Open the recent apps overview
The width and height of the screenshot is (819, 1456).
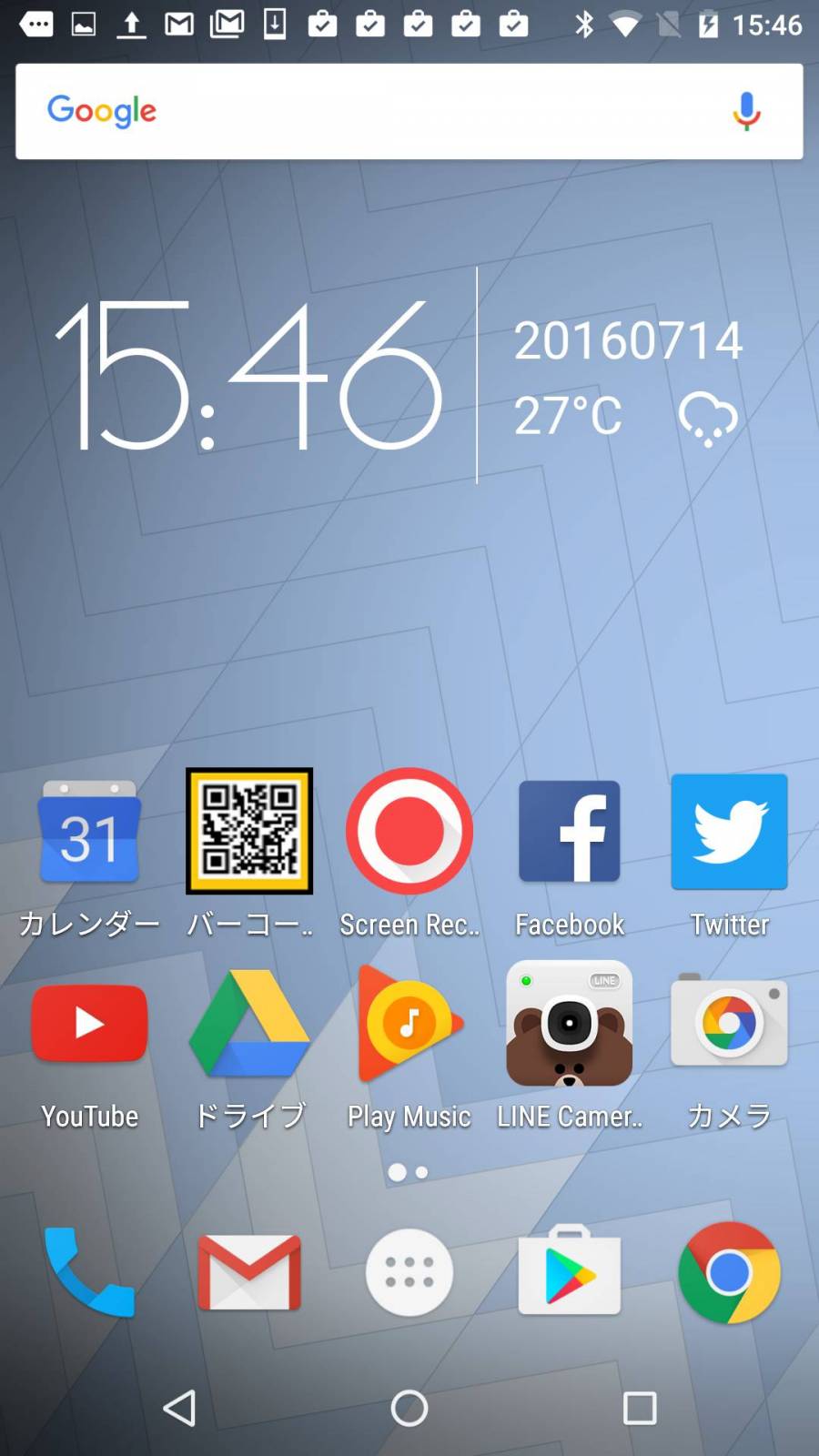640,1408
